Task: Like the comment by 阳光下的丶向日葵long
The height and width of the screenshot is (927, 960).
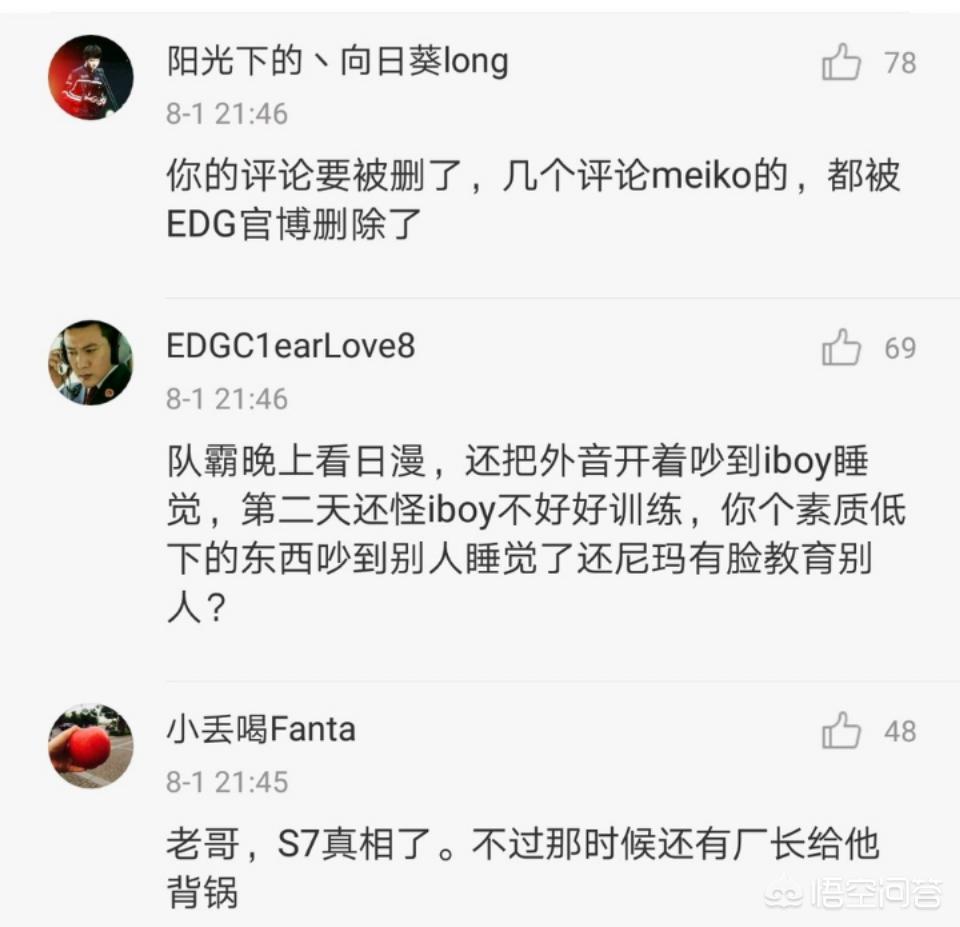Action: click(841, 63)
